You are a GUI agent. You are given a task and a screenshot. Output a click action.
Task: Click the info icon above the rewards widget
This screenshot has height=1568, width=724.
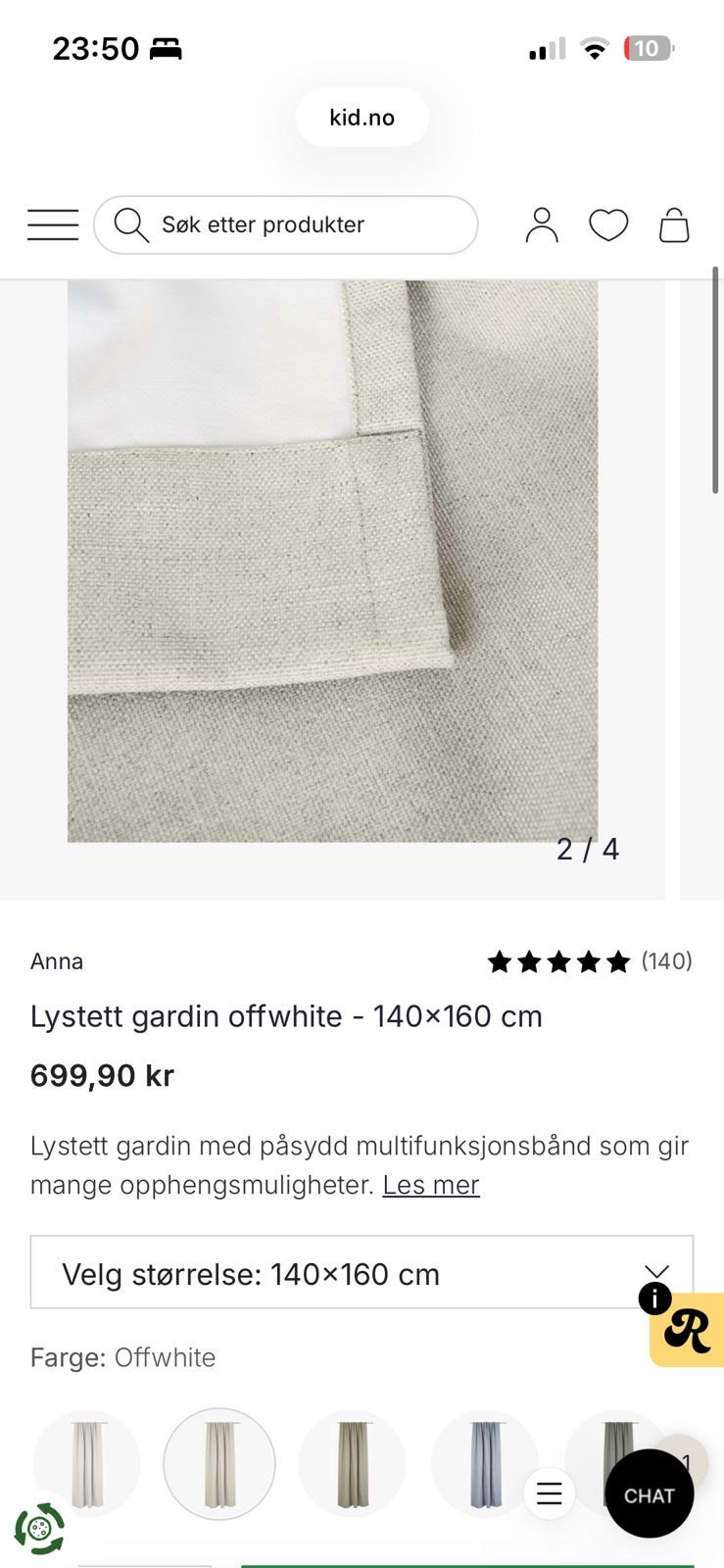[x=653, y=1299]
